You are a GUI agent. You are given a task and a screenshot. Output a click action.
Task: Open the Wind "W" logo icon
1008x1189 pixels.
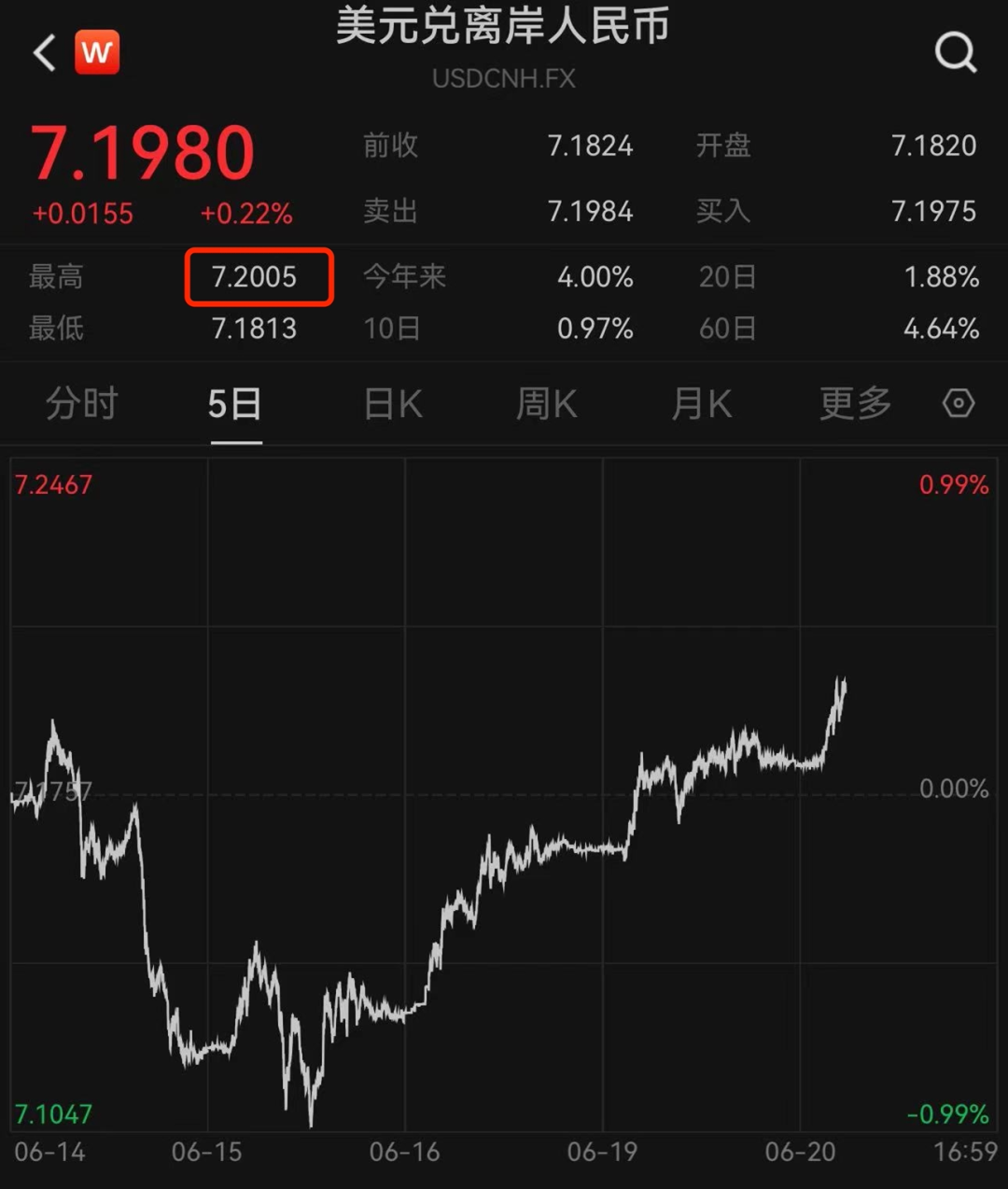click(x=97, y=52)
